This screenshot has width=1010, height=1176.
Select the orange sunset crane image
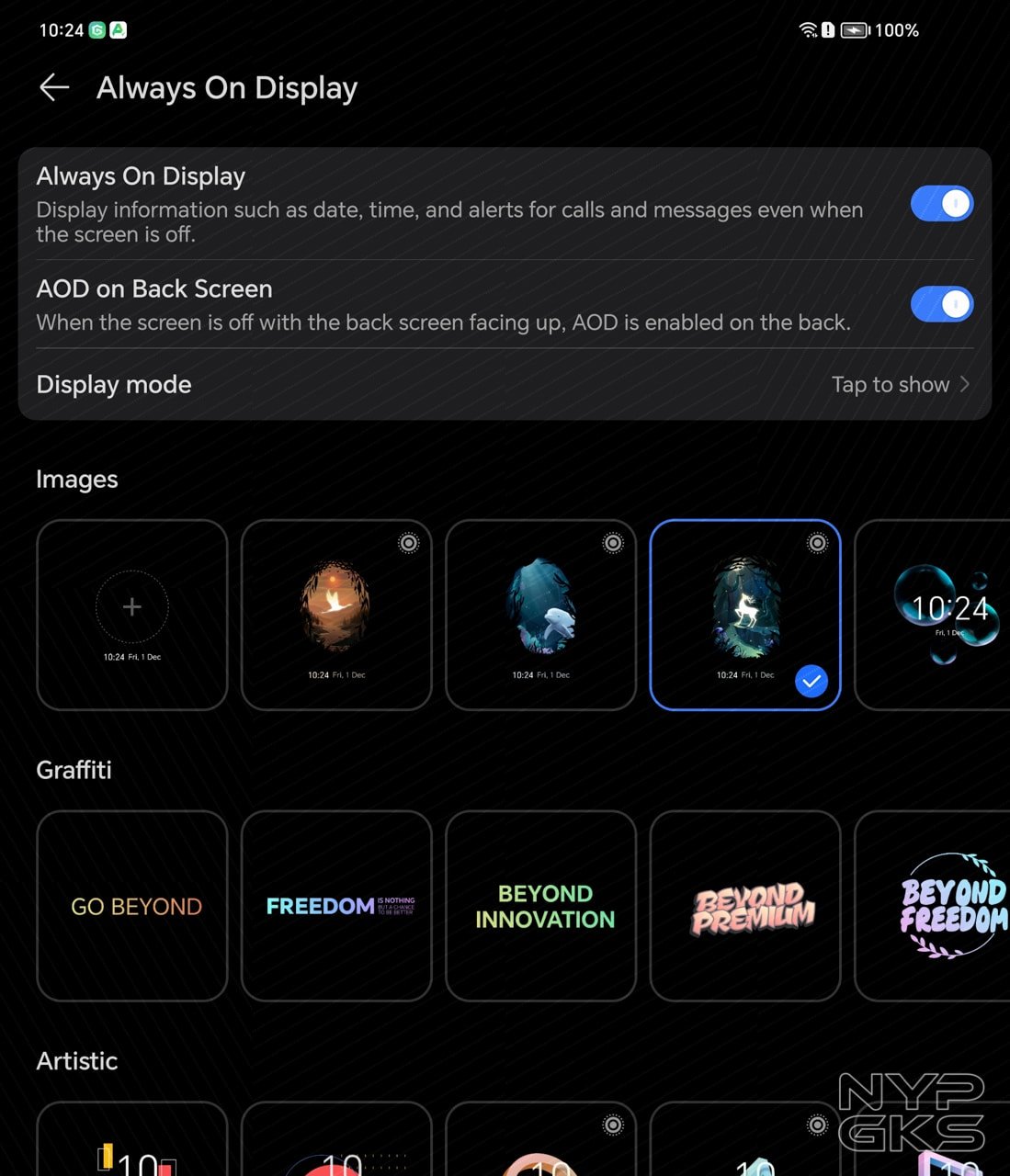click(336, 615)
